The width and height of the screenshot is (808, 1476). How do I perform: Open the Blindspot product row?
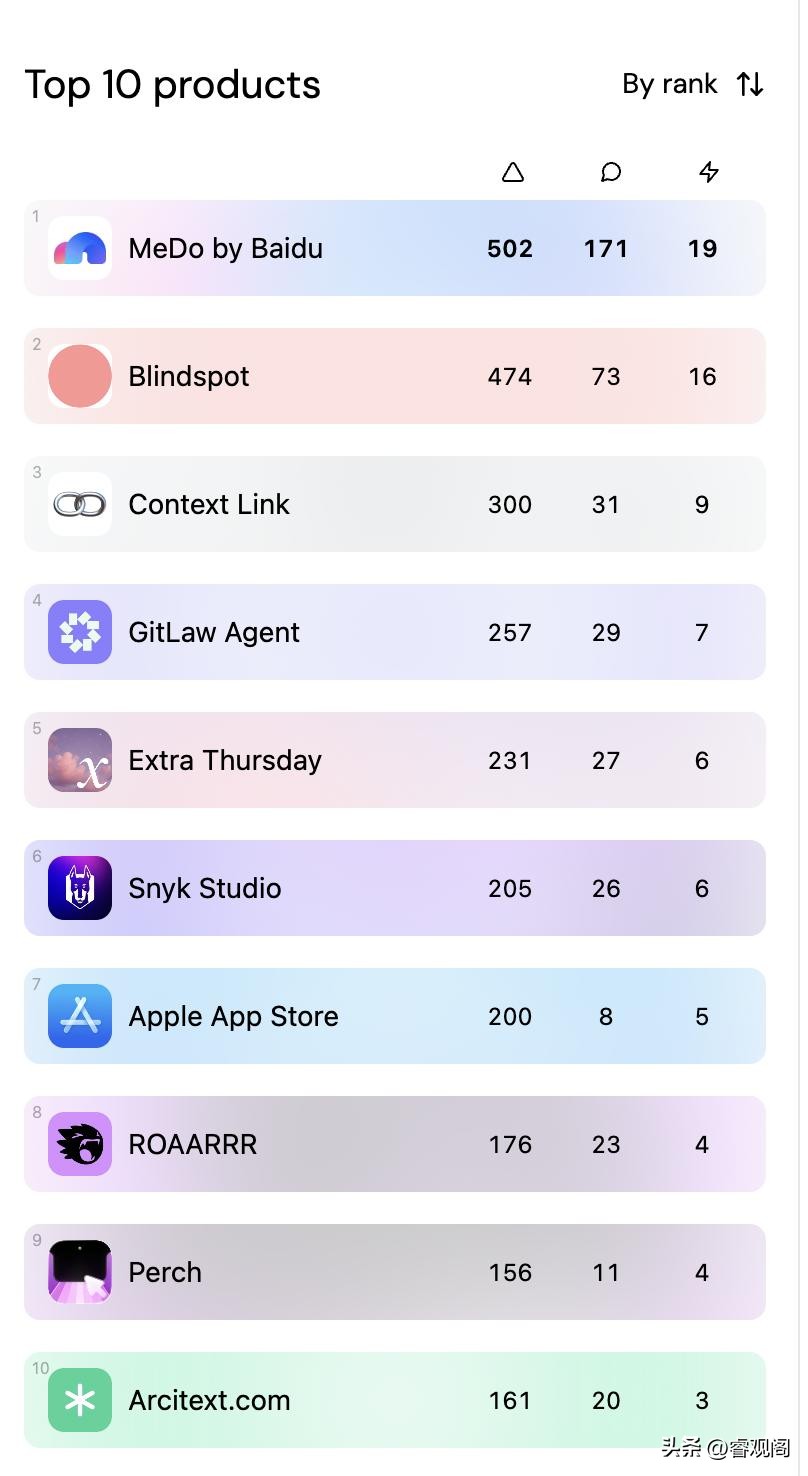coord(190,376)
